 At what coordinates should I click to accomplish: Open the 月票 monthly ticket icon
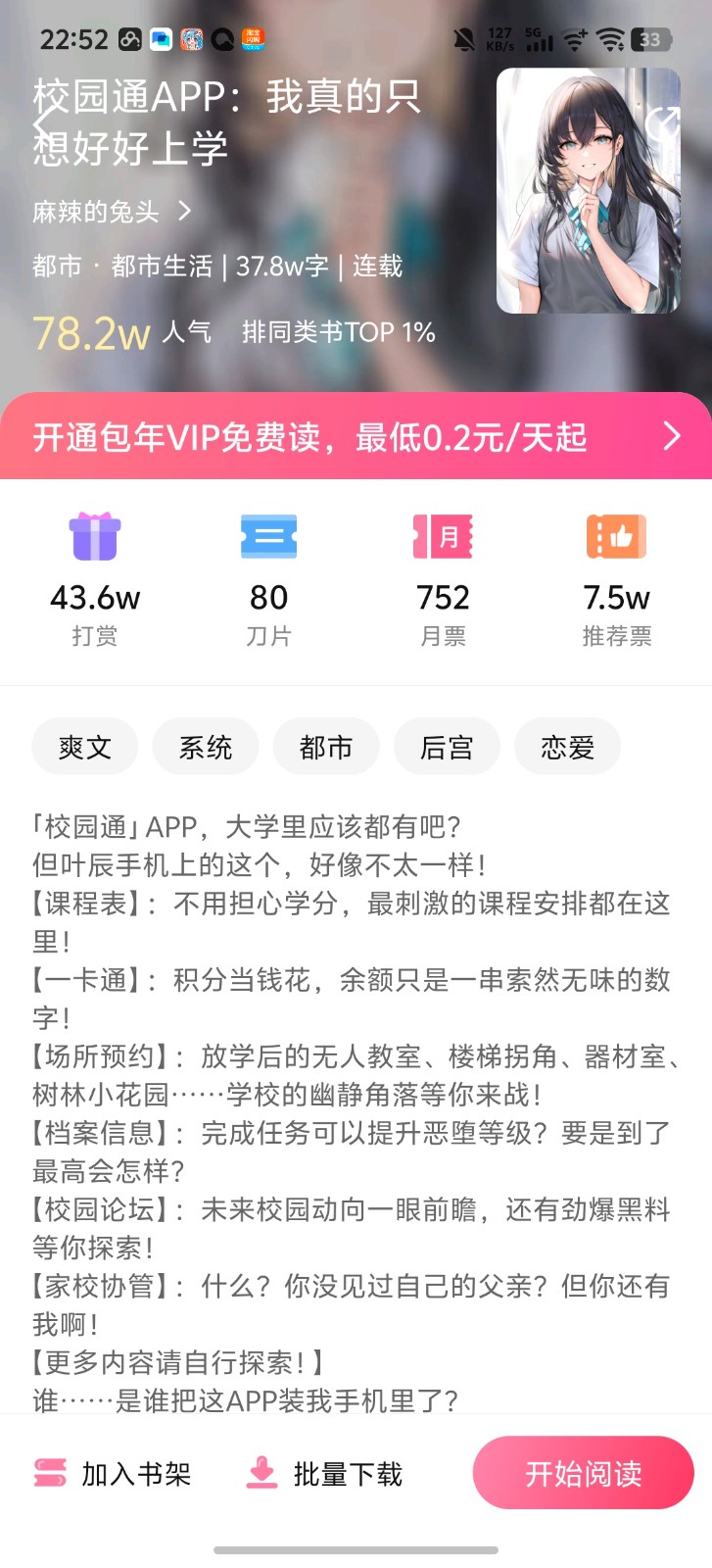click(x=442, y=536)
